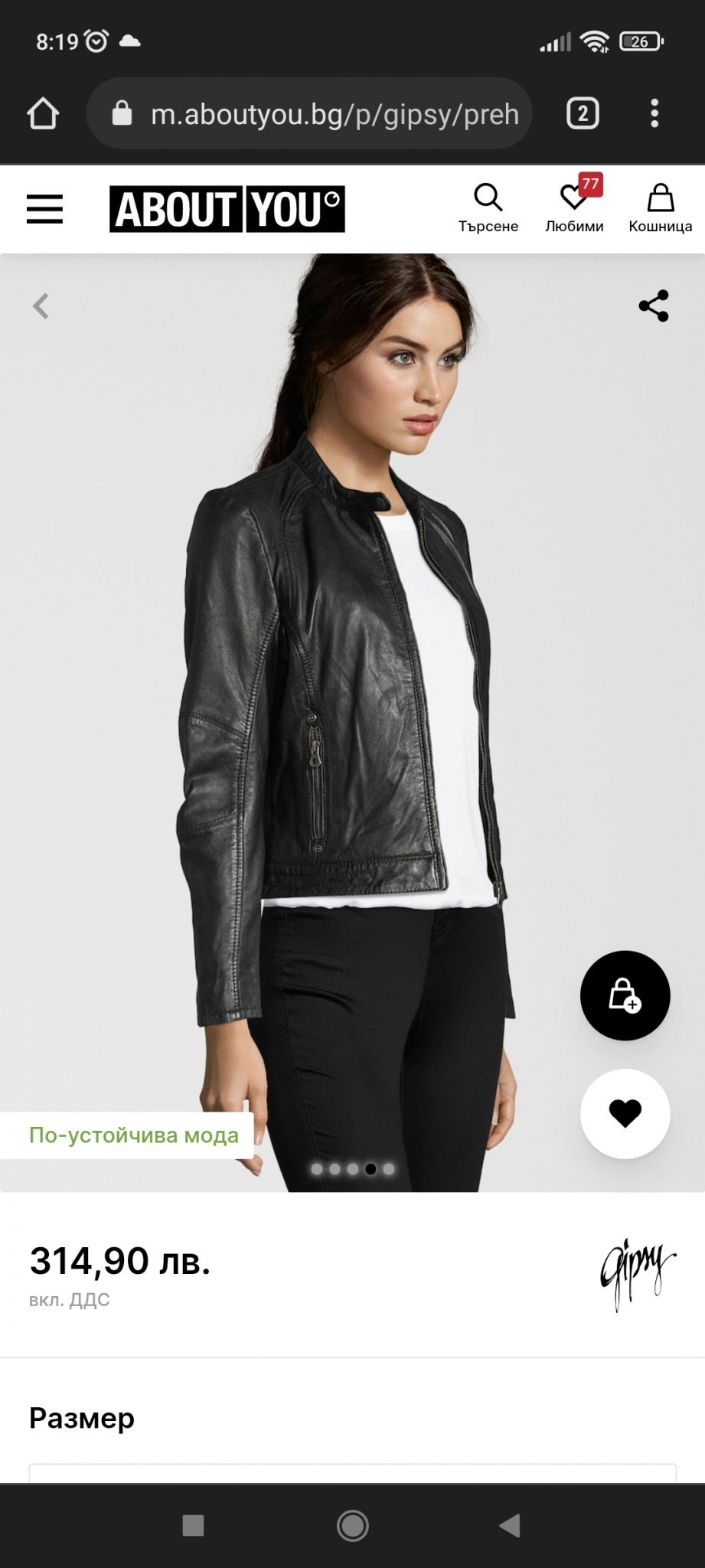This screenshot has height=1568, width=705.
Task: Tap the ABOUT YOU logo
Action: coord(227,208)
